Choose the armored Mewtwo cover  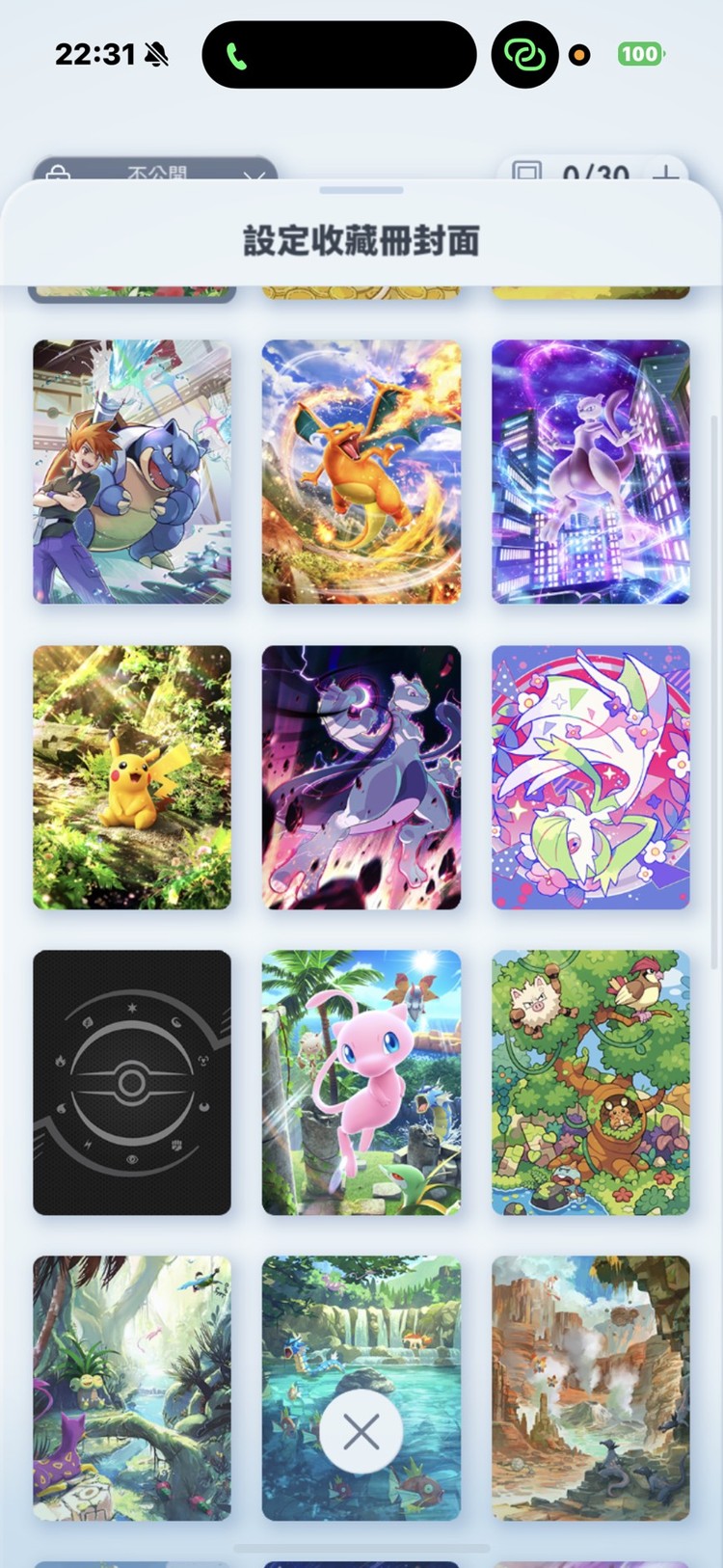tap(361, 777)
